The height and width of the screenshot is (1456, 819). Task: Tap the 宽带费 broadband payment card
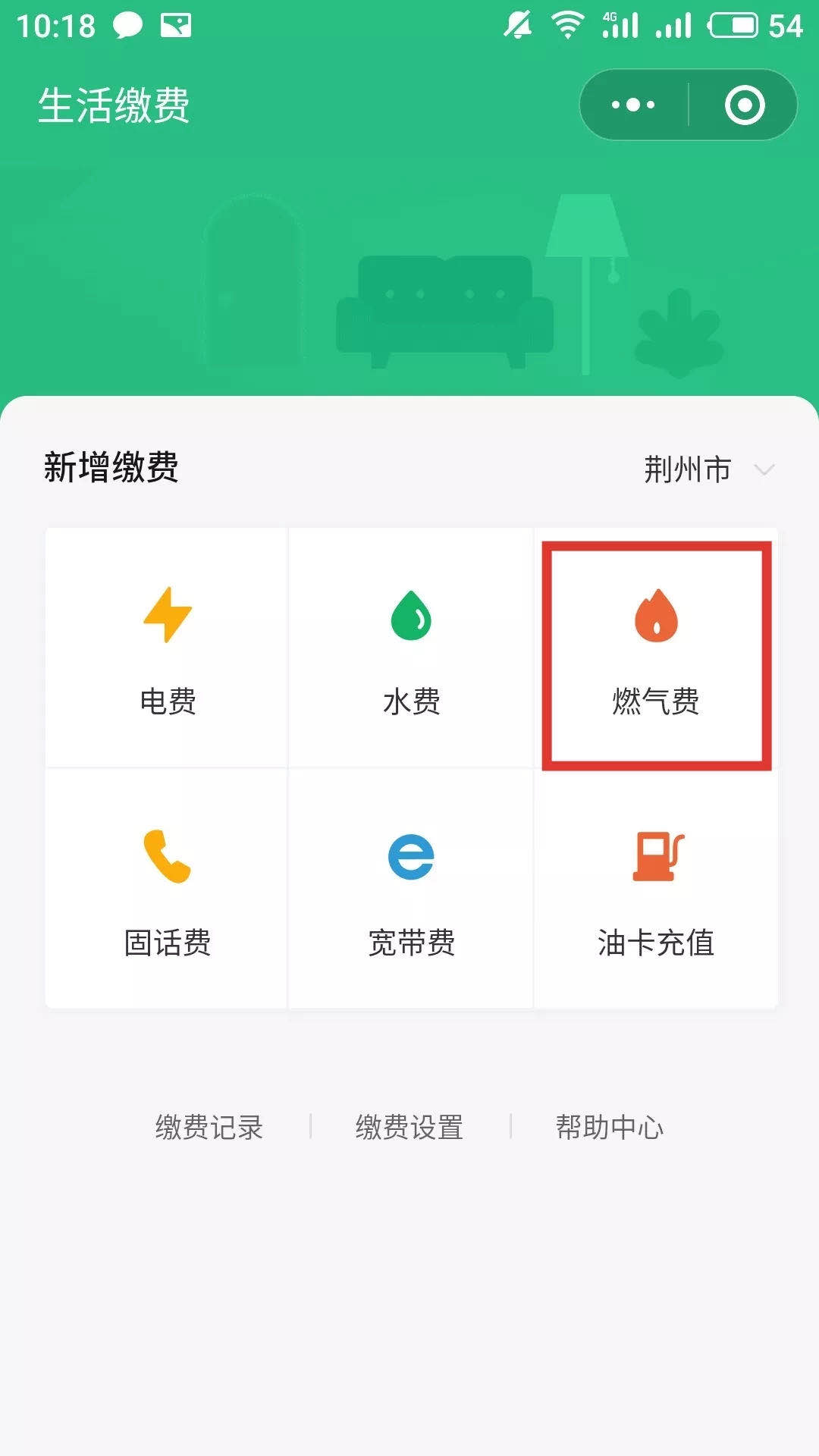coord(411,889)
